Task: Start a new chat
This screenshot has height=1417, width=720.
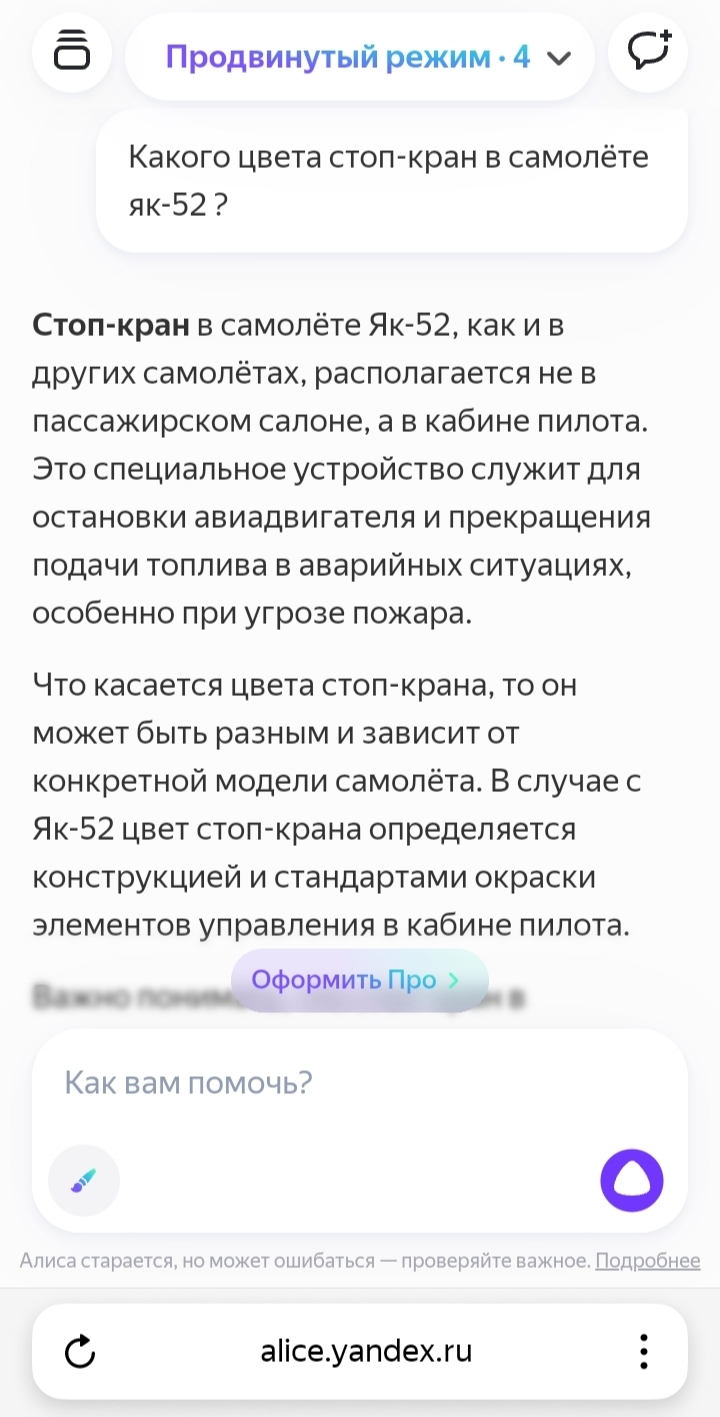Action: (649, 52)
